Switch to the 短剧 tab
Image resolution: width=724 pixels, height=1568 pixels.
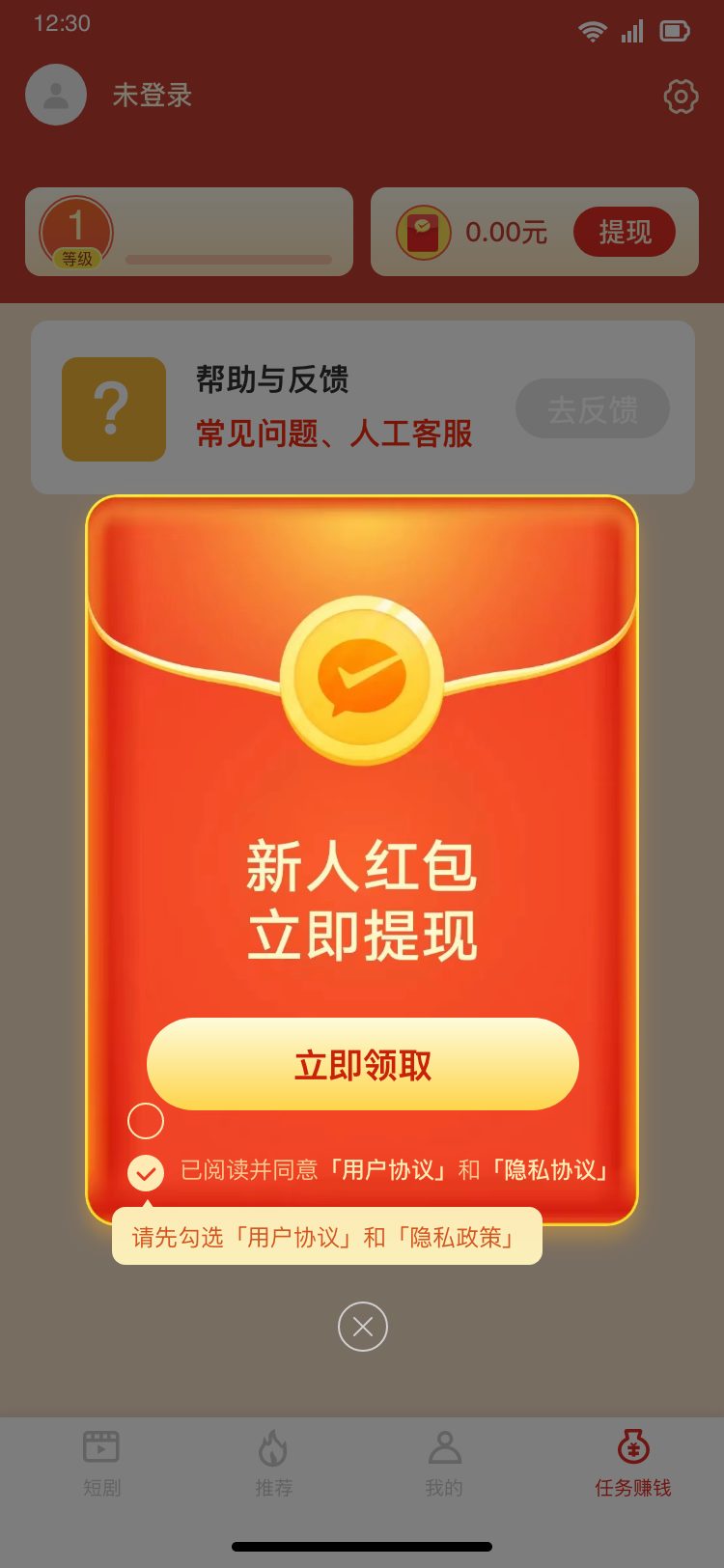101,1463
